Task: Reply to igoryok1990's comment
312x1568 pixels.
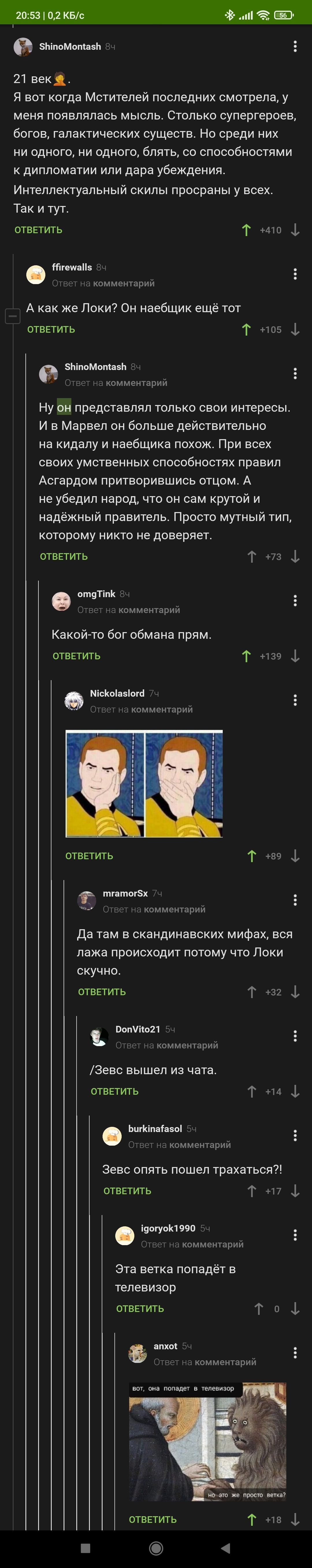Action: pos(140,1309)
